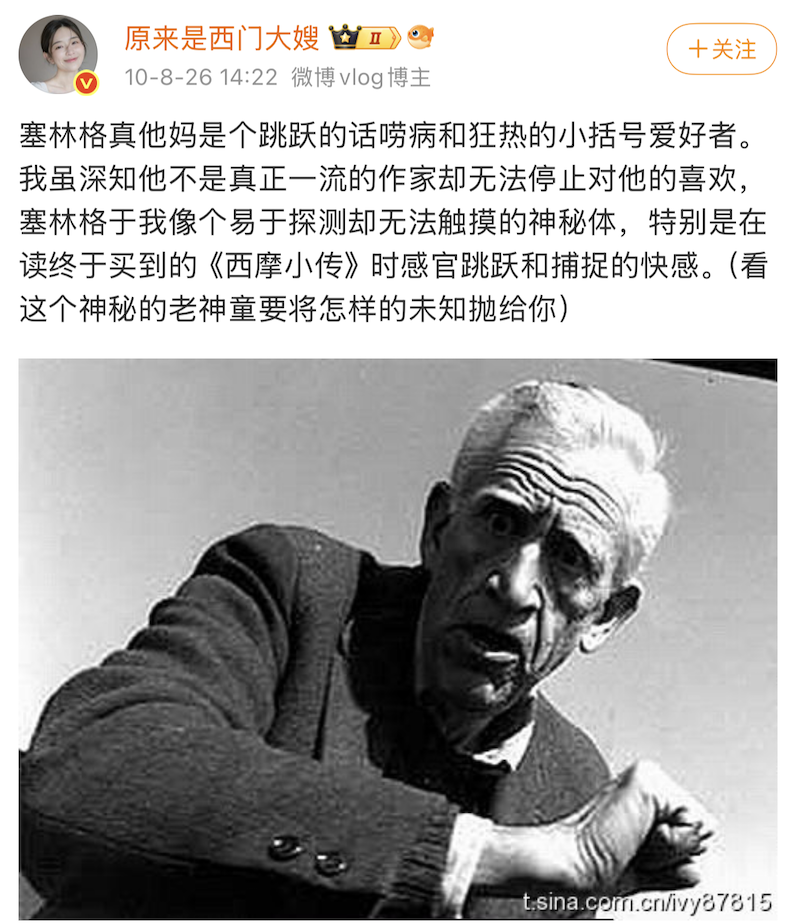Open username 原来是西门大嫂's profile page
This screenshot has height=924, width=792.
click(x=221, y=38)
